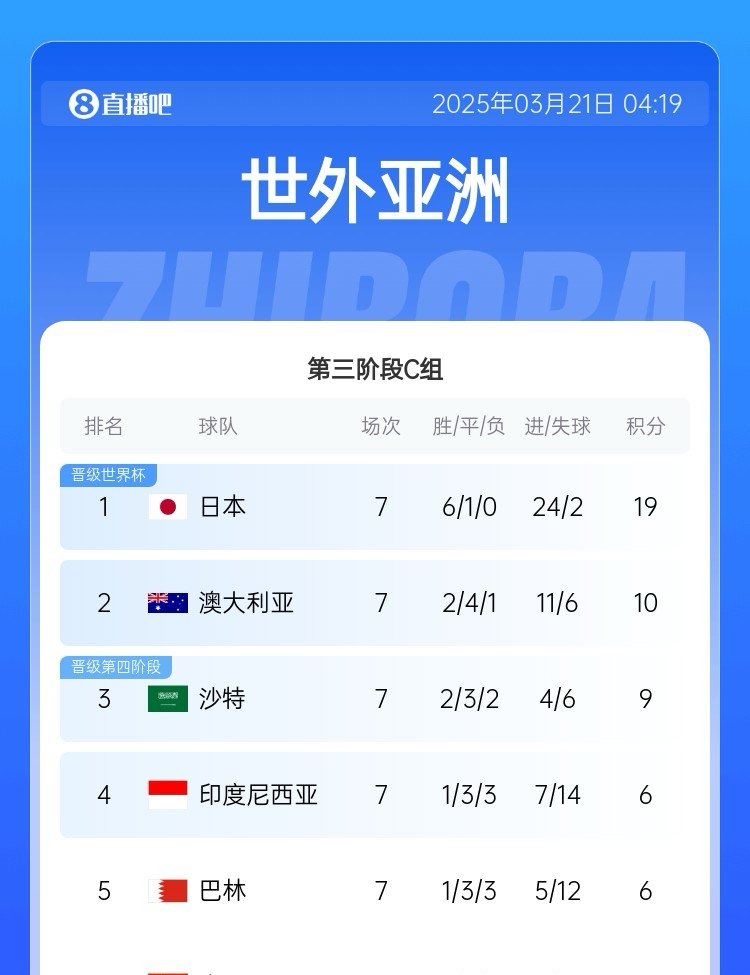Viewport: 750px width, 975px height.
Task: Click the 积分 column header
Action: (644, 425)
